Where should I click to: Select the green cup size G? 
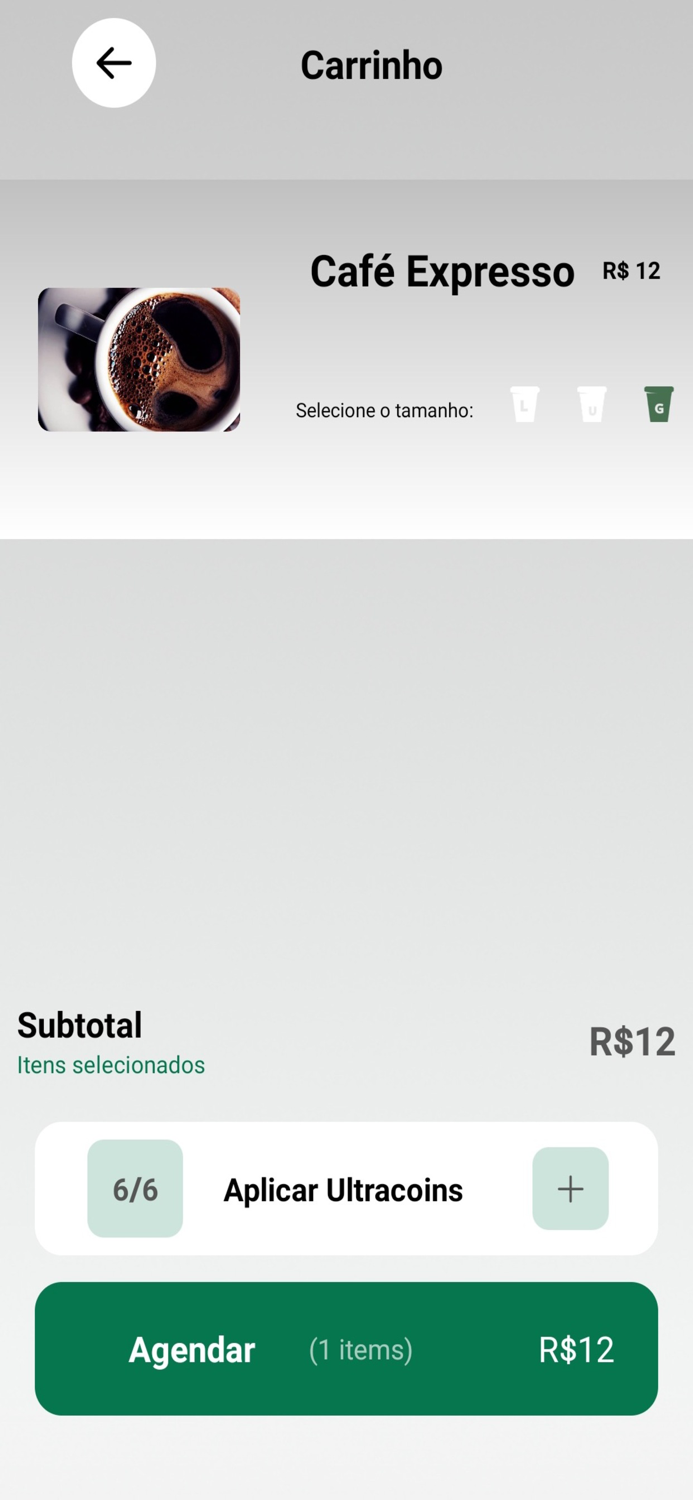[659, 404]
